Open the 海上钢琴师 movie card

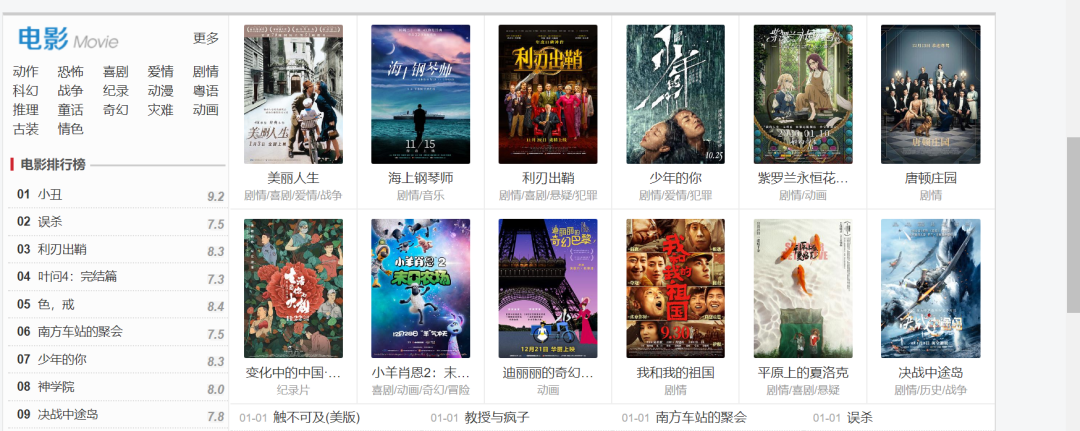[x=420, y=94]
